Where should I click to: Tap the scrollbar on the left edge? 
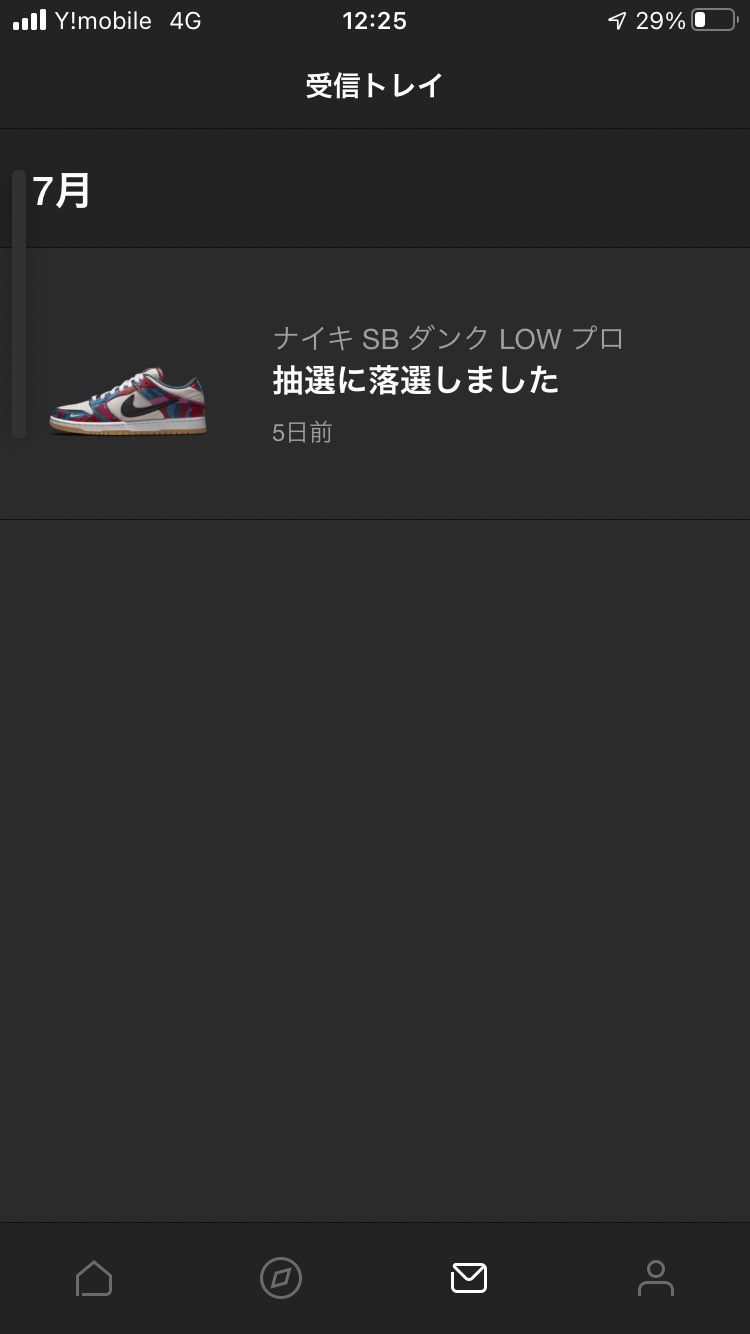(19, 300)
